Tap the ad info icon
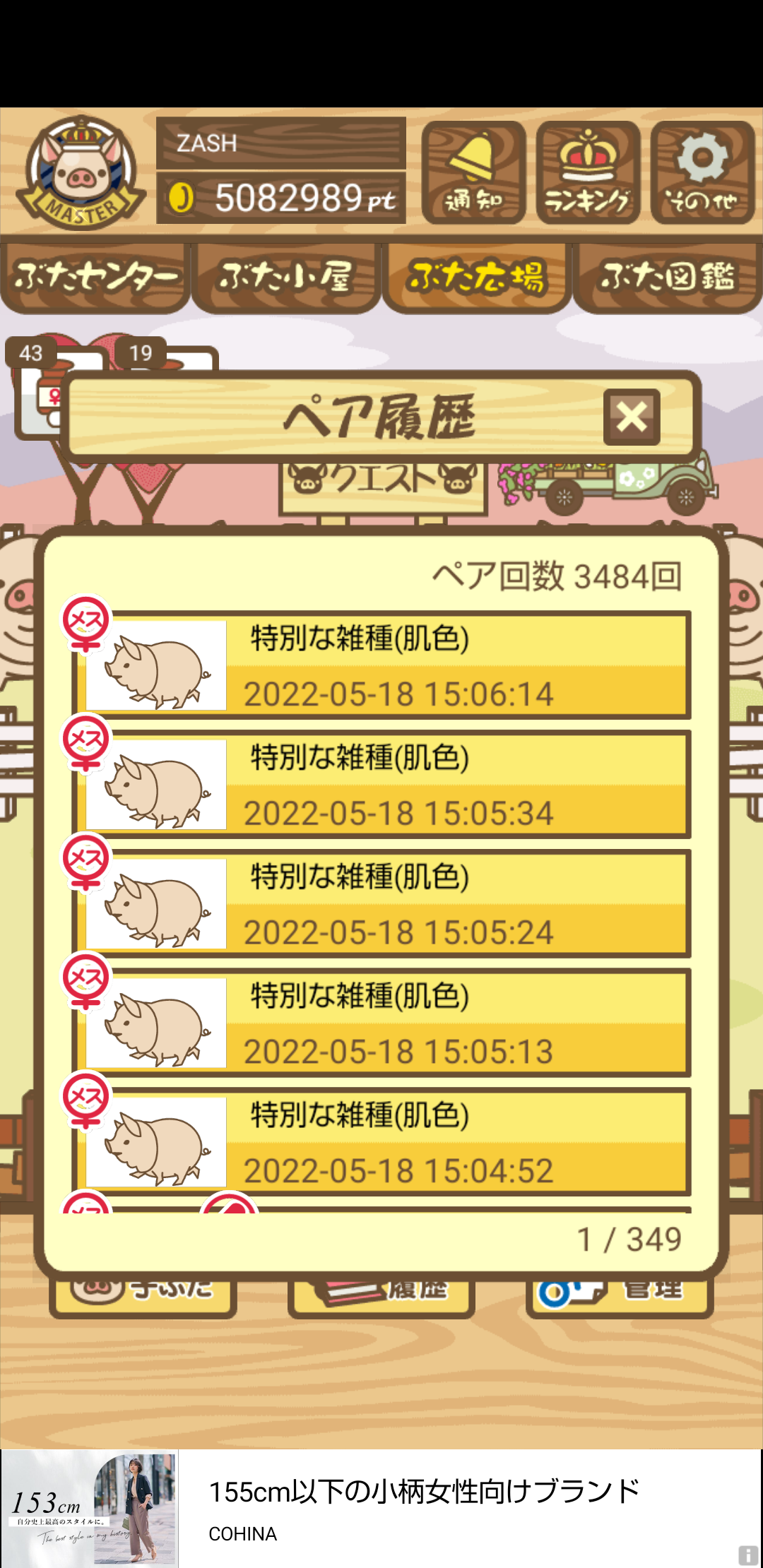The height and width of the screenshot is (1568, 763). point(748,1555)
